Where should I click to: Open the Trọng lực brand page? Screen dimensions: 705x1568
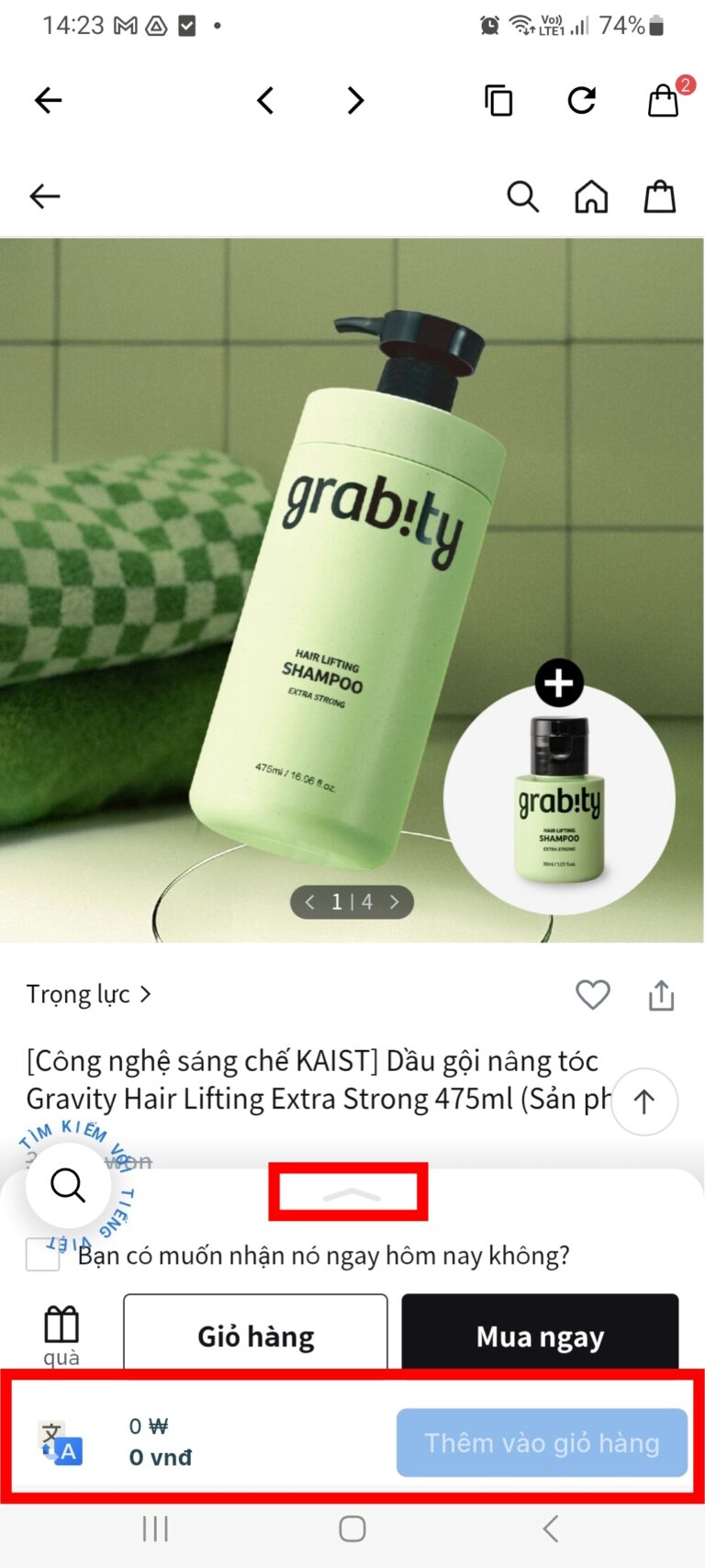[x=88, y=995]
